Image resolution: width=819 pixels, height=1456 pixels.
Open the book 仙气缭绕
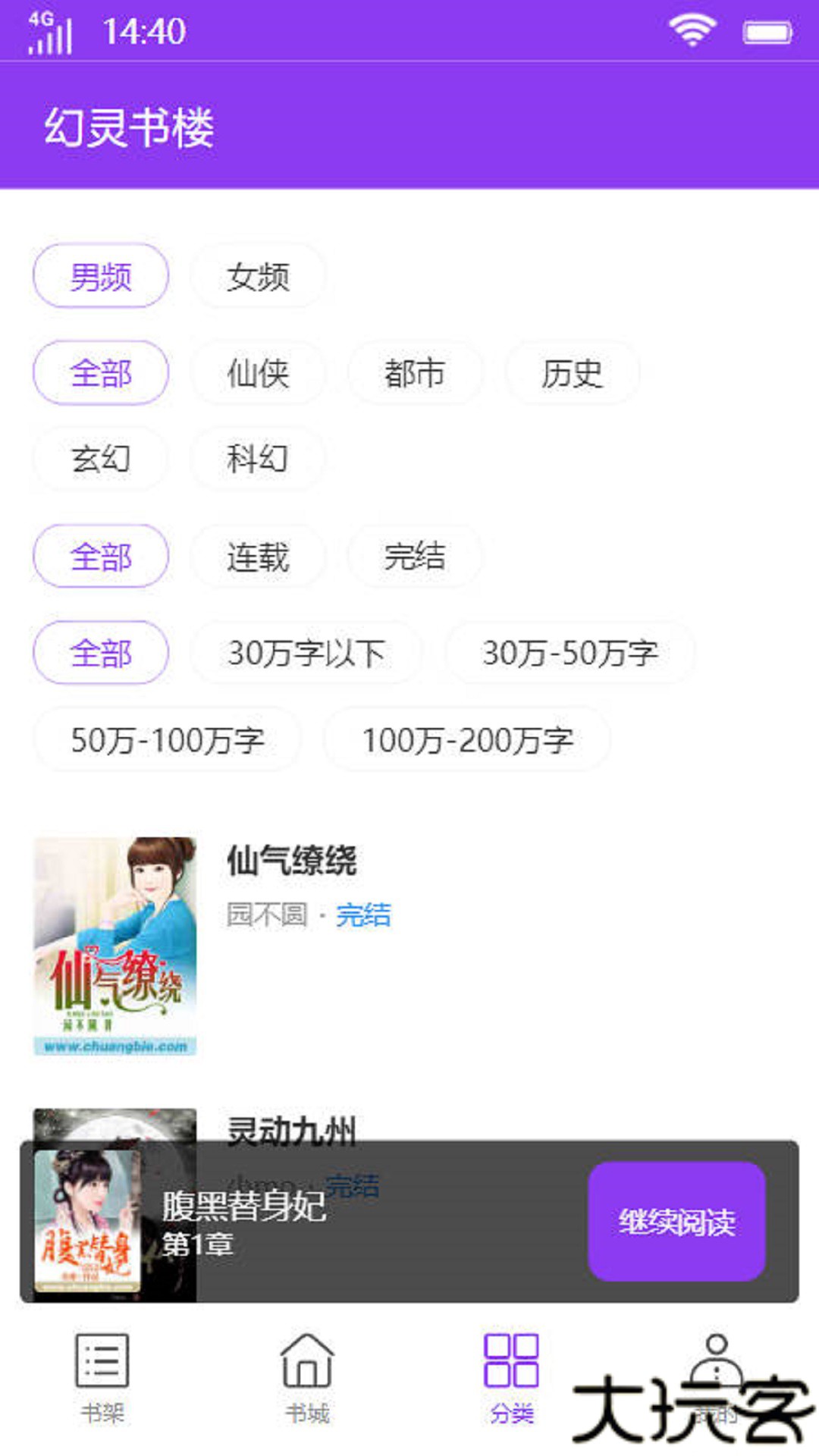pos(292,861)
